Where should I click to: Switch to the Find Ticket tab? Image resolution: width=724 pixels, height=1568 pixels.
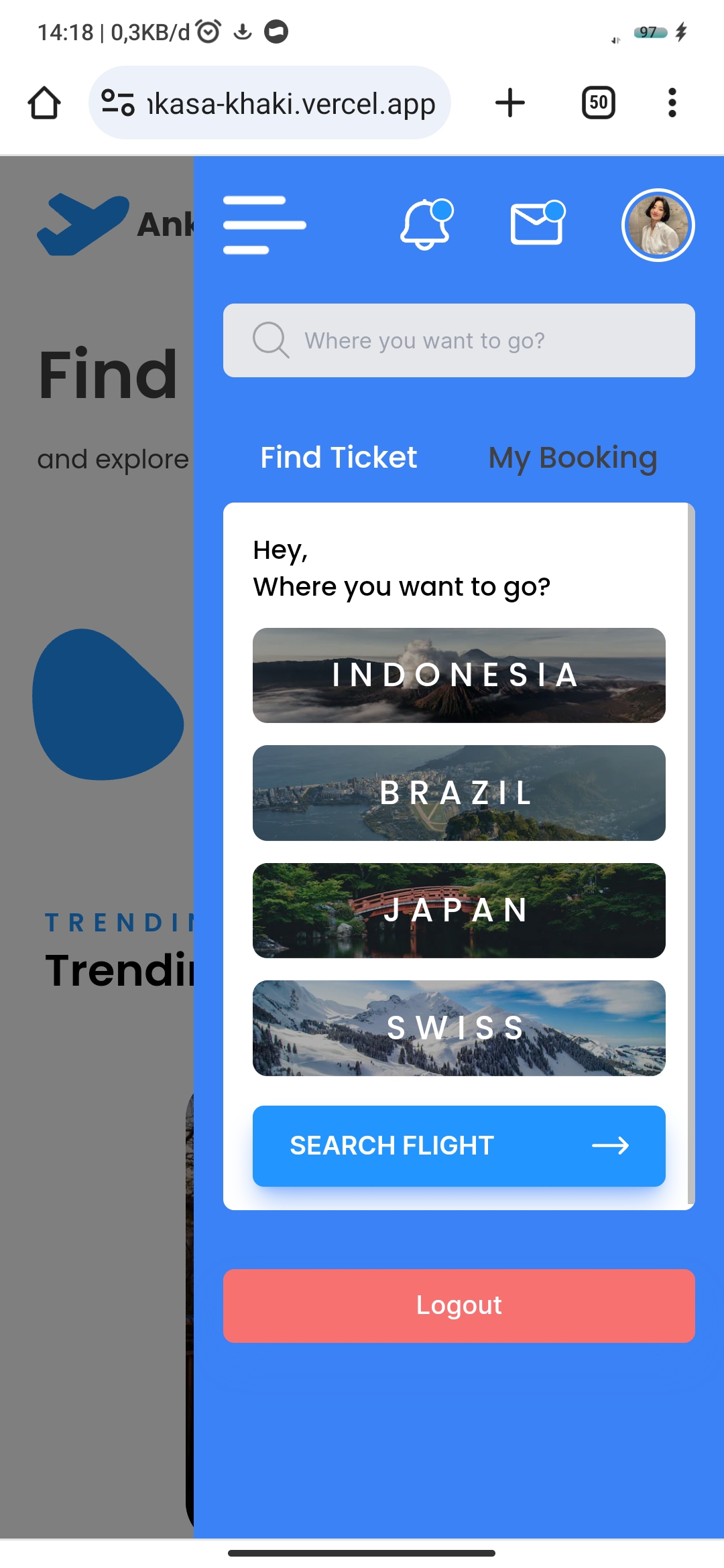pos(339,458)
